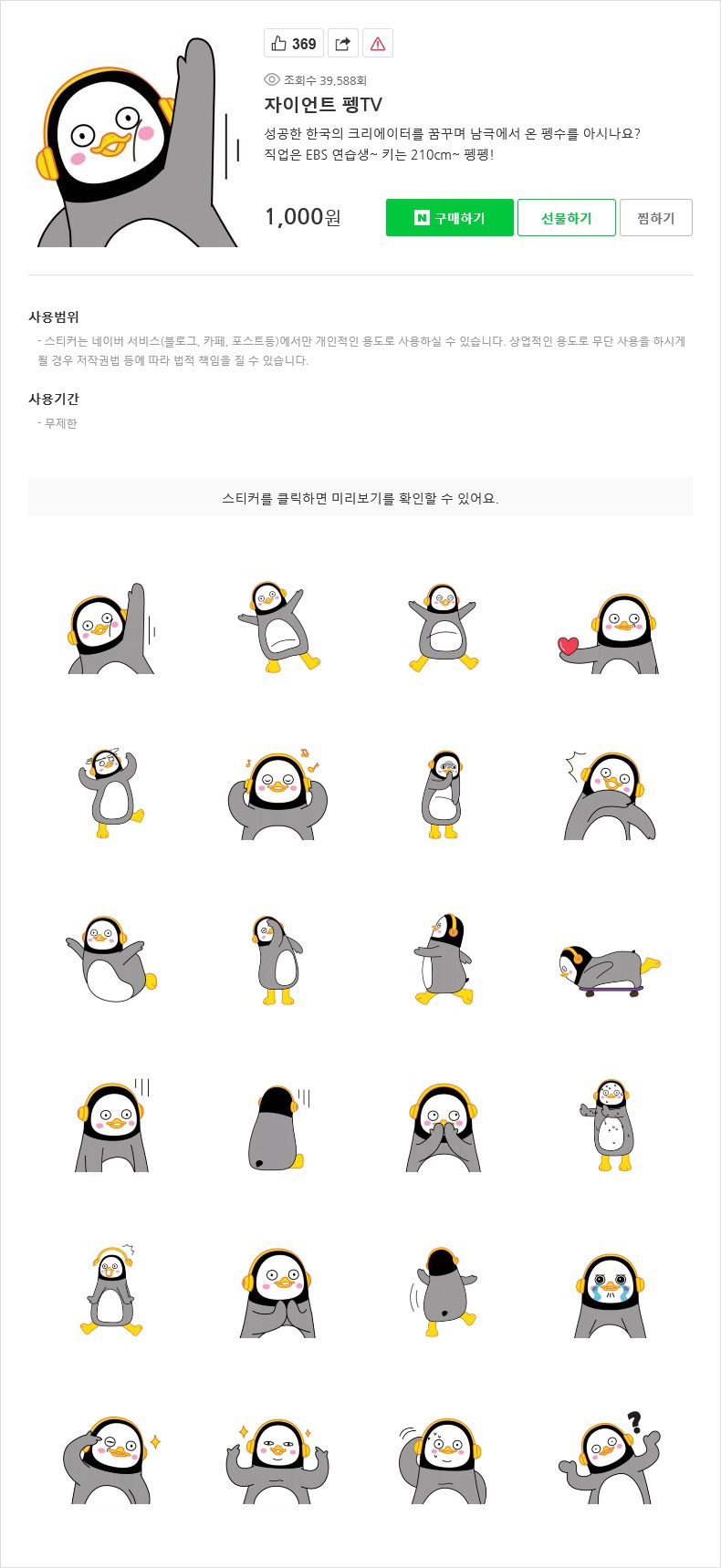Preview the penguin with music notes sticker

277,795
